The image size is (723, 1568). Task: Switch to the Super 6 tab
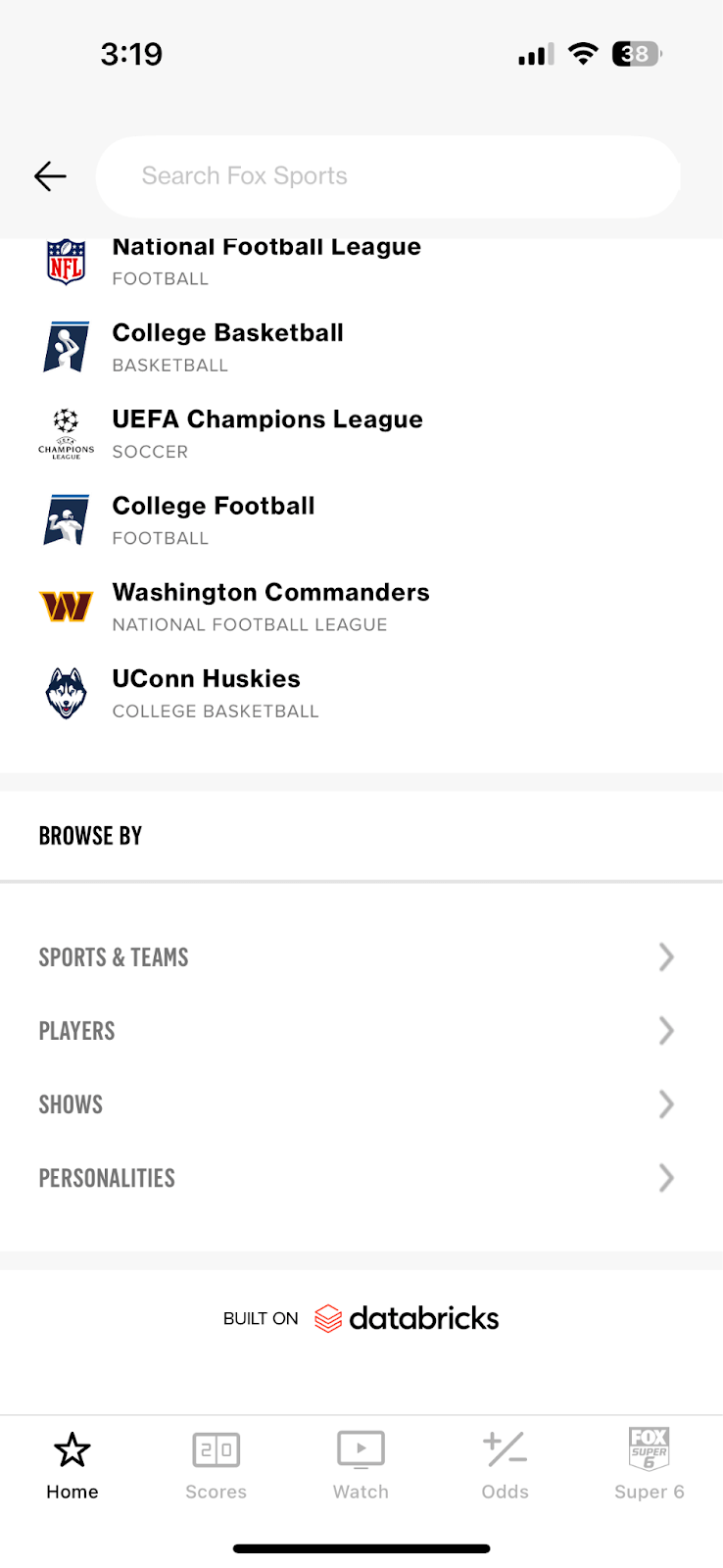649,1465
